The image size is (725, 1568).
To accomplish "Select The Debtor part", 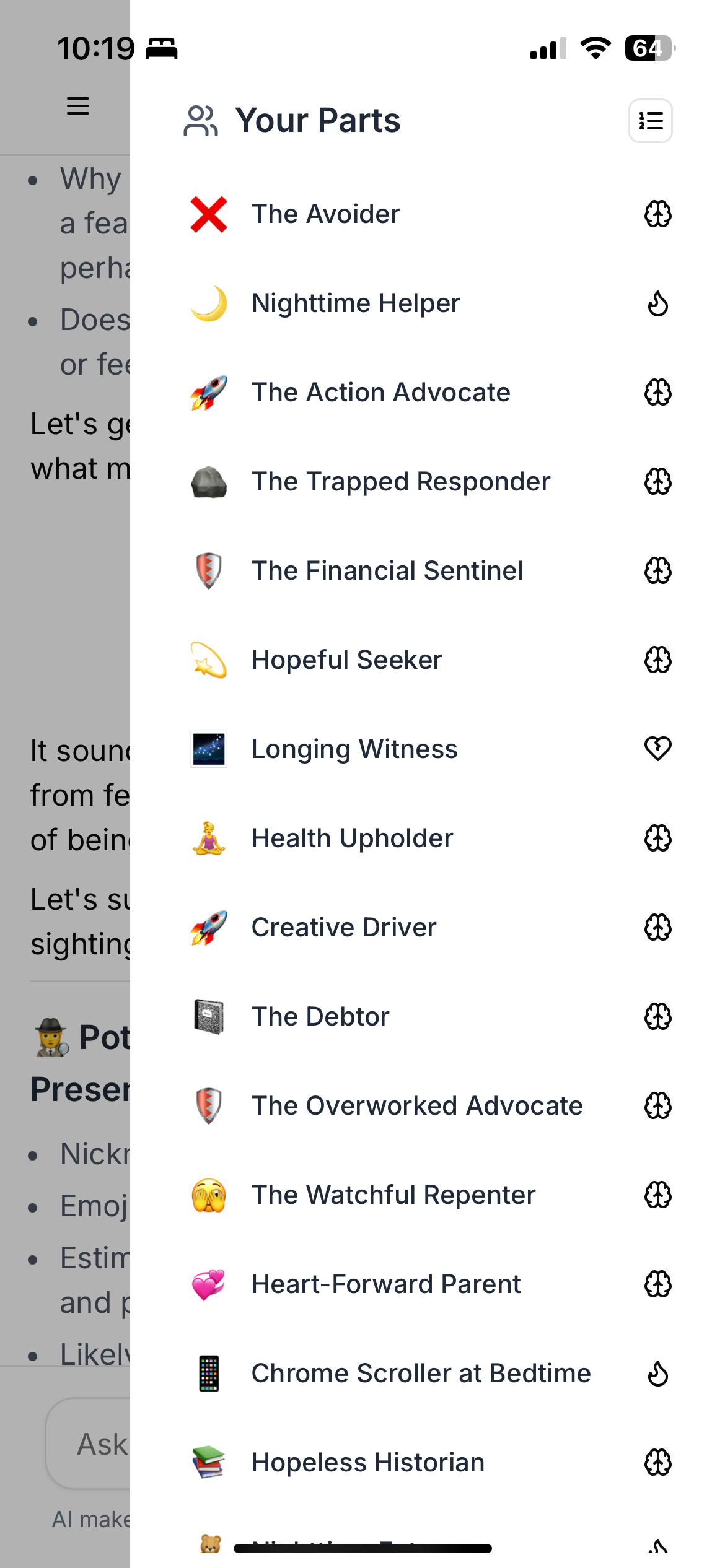I will point(431,1017).
